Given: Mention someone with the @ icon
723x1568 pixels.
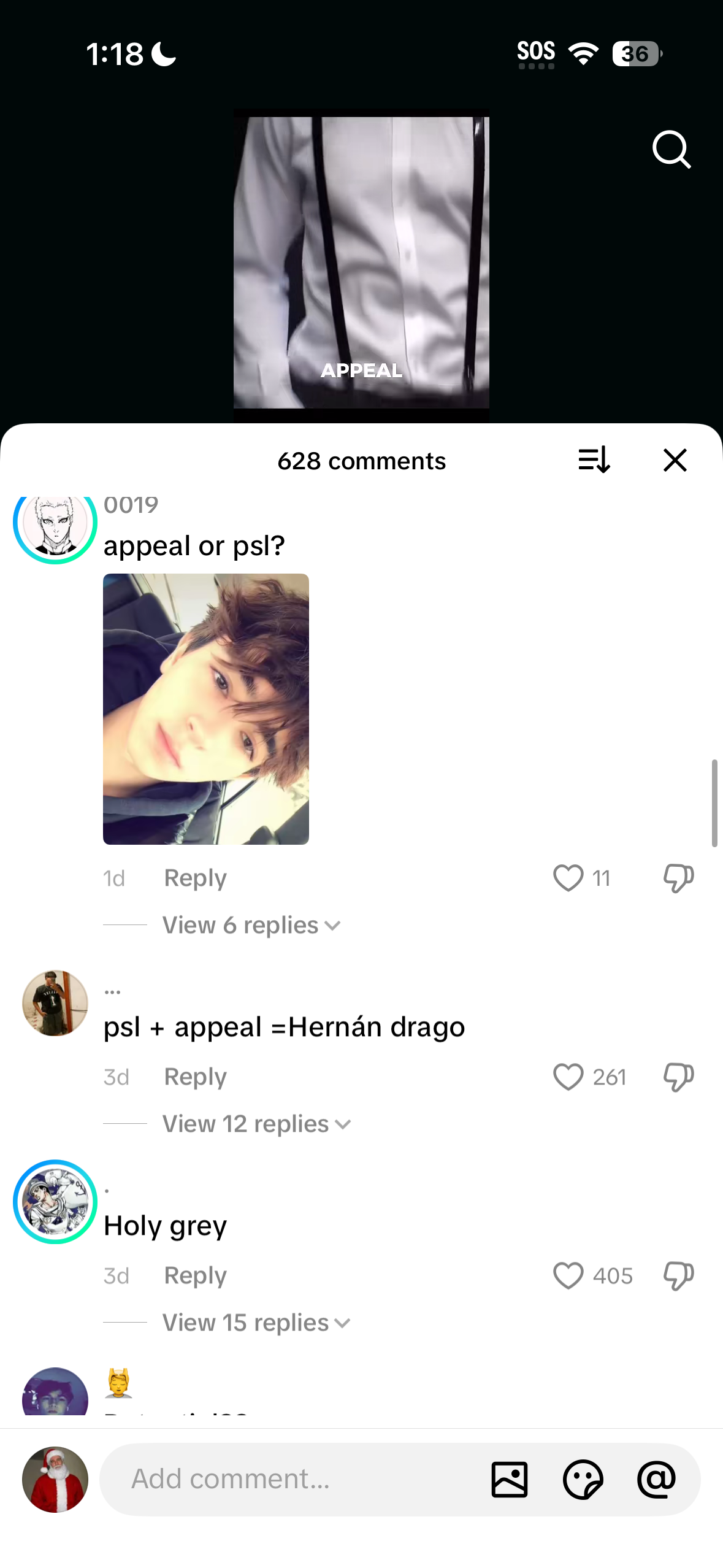Looking at the screenshot, I should 656,1479.
